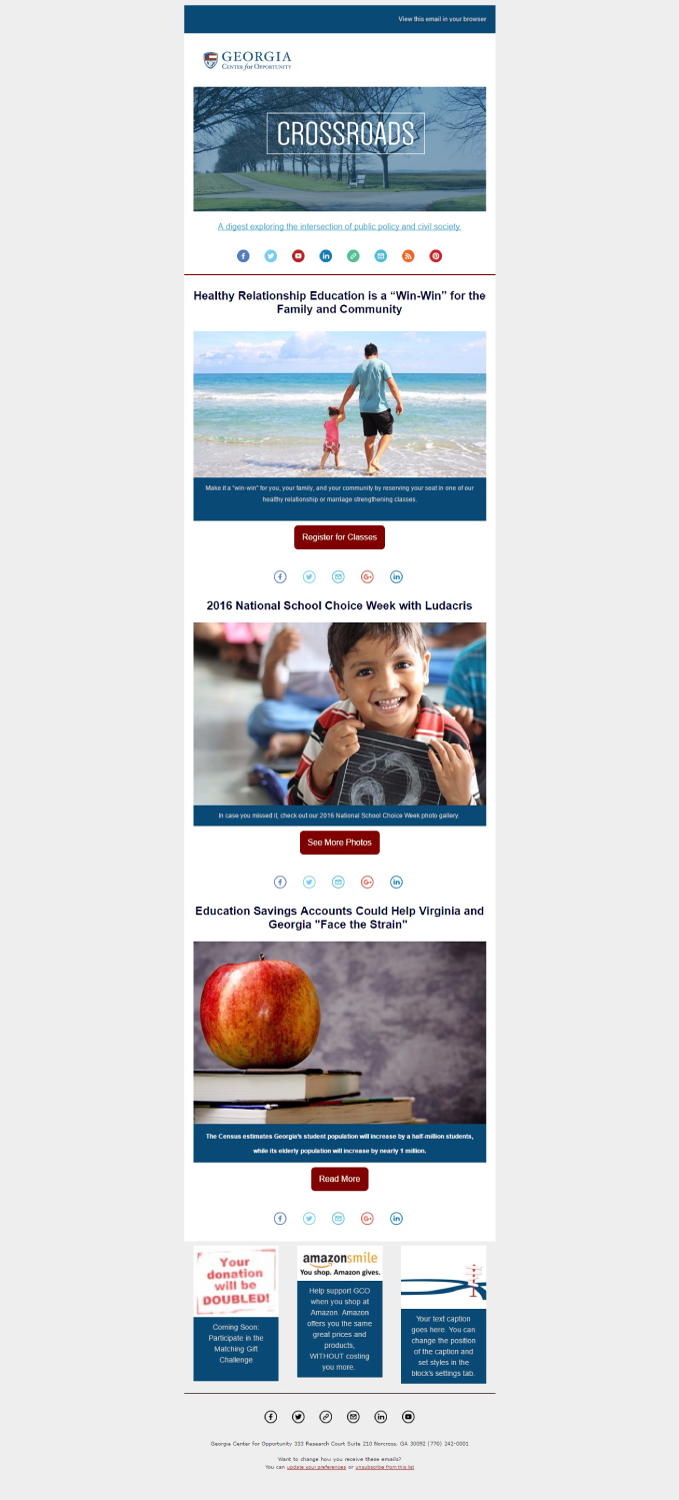Image resolution: width=679 pixels, height=1500 pixels.
Task: Open the header RSS feed icon
Action: click(x=408, y=256)
